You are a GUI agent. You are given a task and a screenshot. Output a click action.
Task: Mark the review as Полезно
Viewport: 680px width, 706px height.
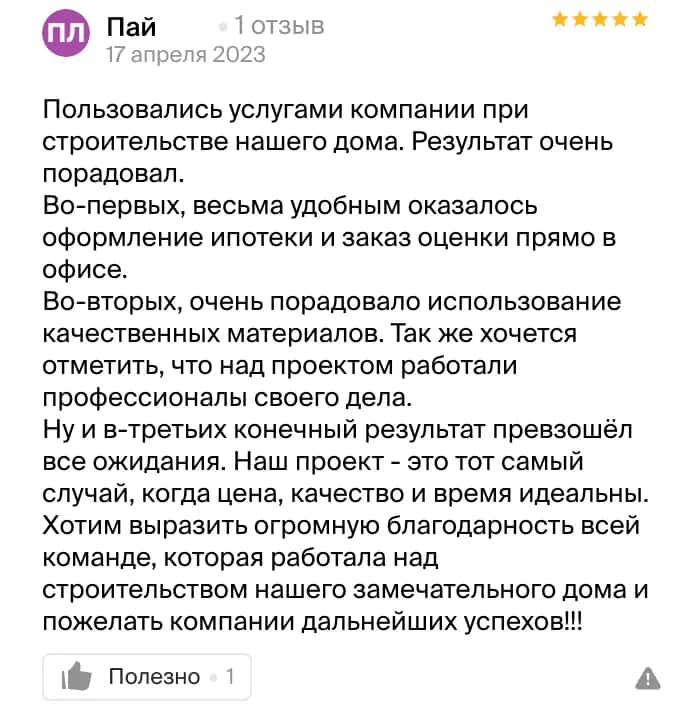[x=146, y=677]
